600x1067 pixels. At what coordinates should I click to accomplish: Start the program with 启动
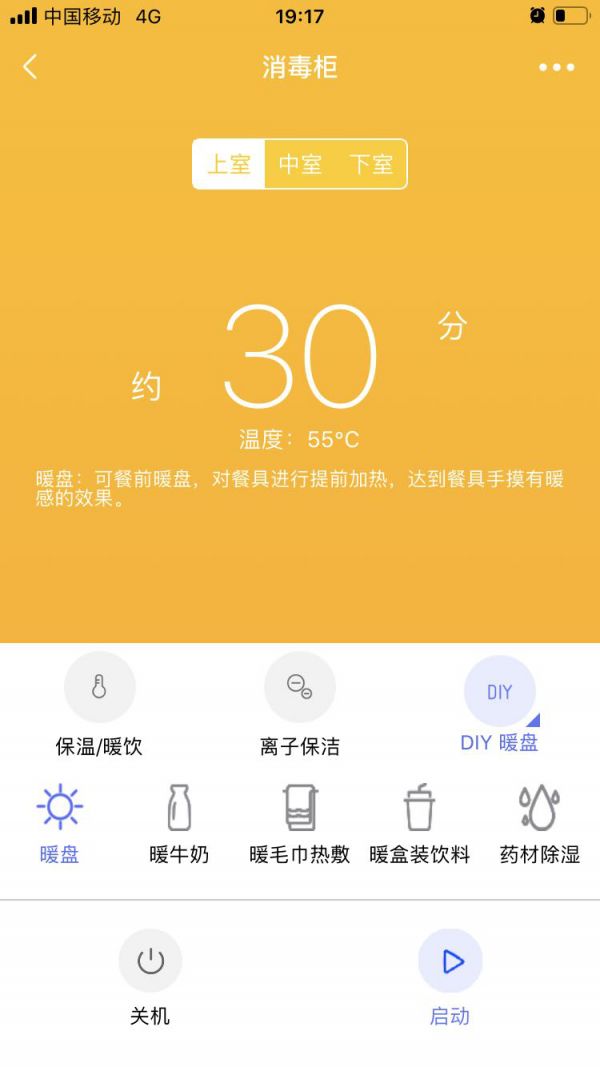click(450, 961)
